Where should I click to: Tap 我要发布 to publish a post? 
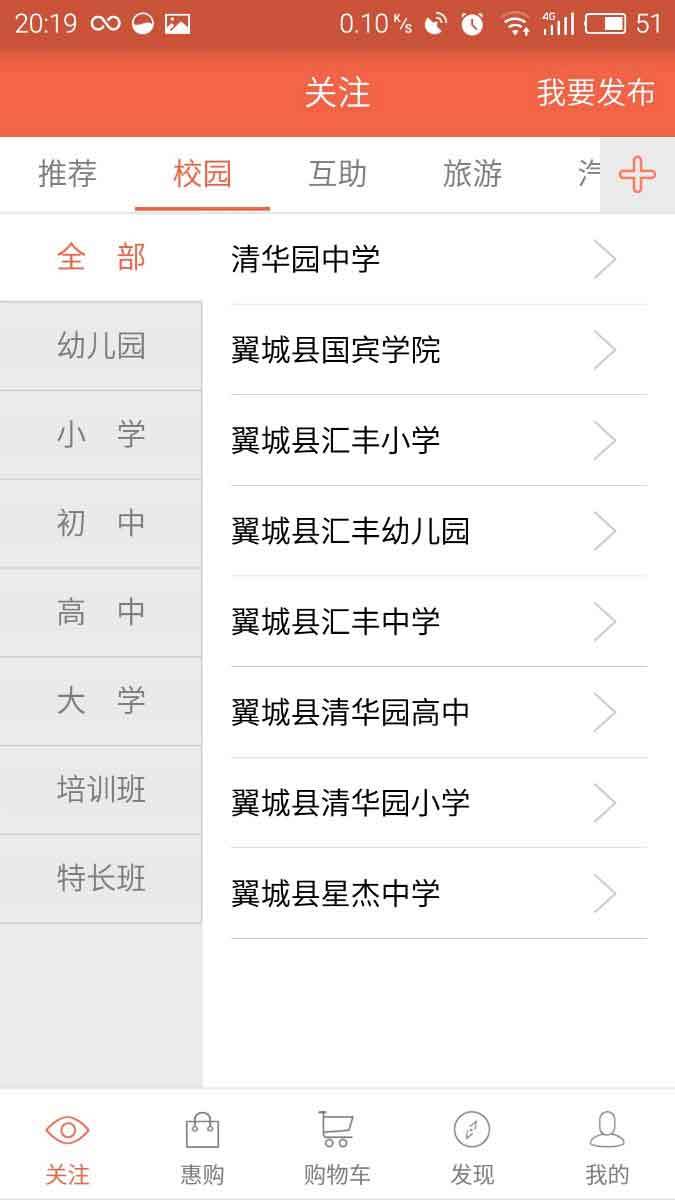tap(595, 93)
